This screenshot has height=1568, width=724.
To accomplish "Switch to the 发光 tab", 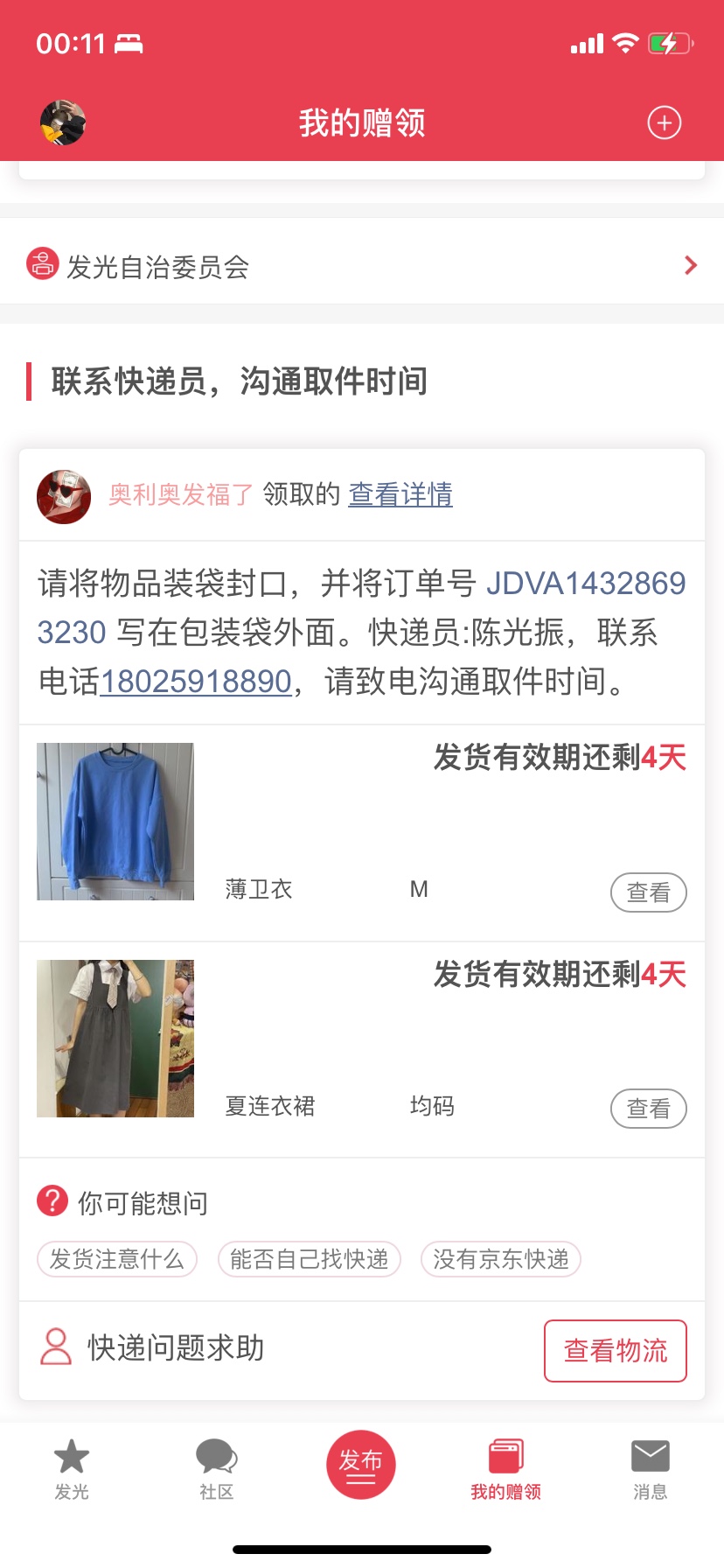I will pos(72,1470).
